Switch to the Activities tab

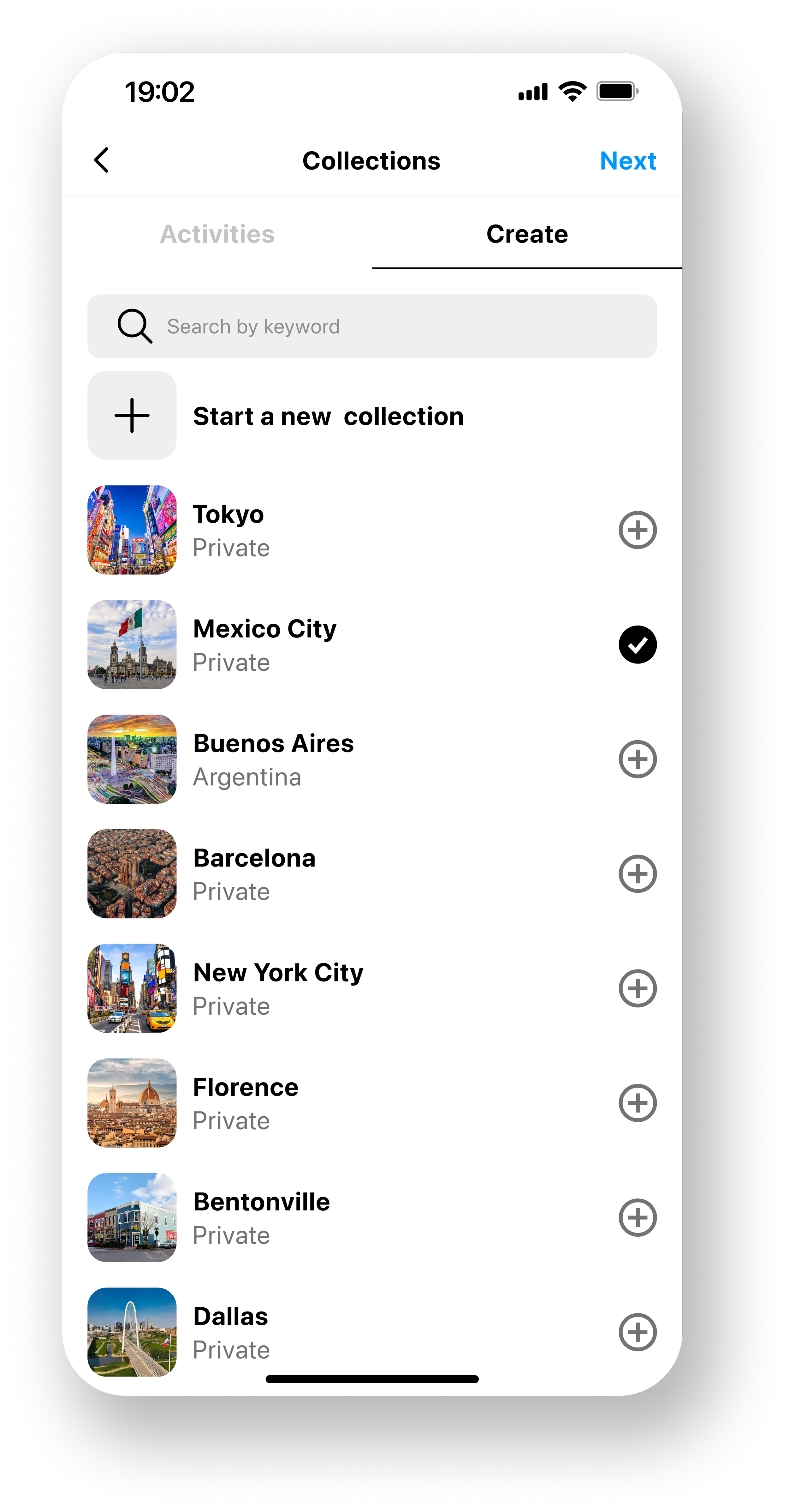tap(217, 234)
